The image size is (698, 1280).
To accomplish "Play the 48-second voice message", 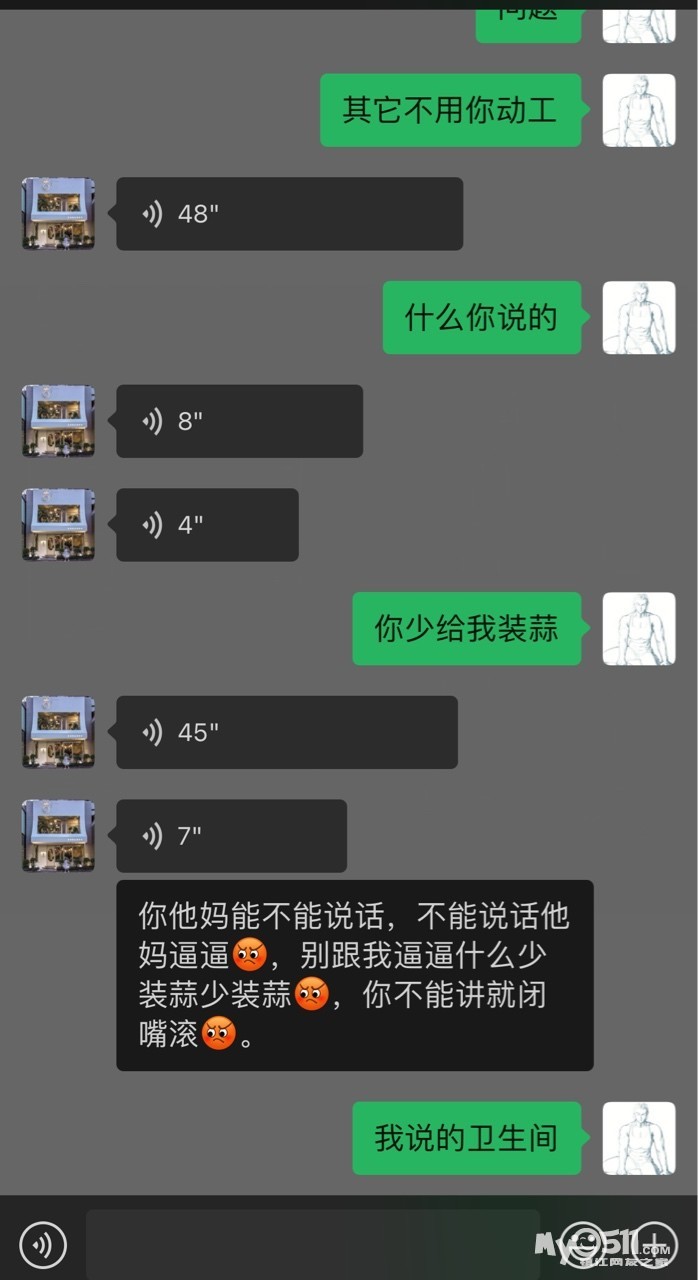I will click(289, 214).
